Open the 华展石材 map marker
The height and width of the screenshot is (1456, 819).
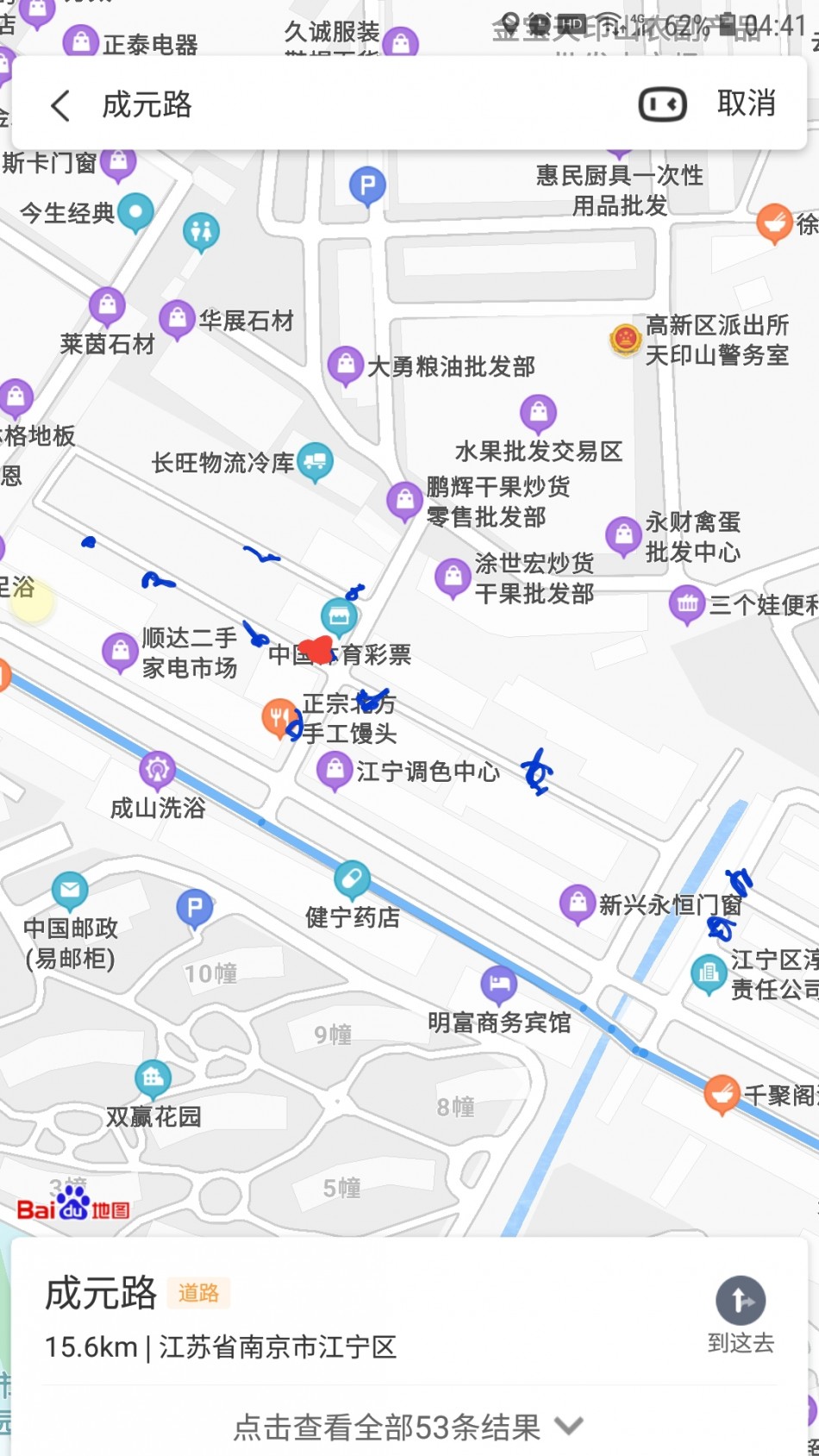tap(177, 319)
